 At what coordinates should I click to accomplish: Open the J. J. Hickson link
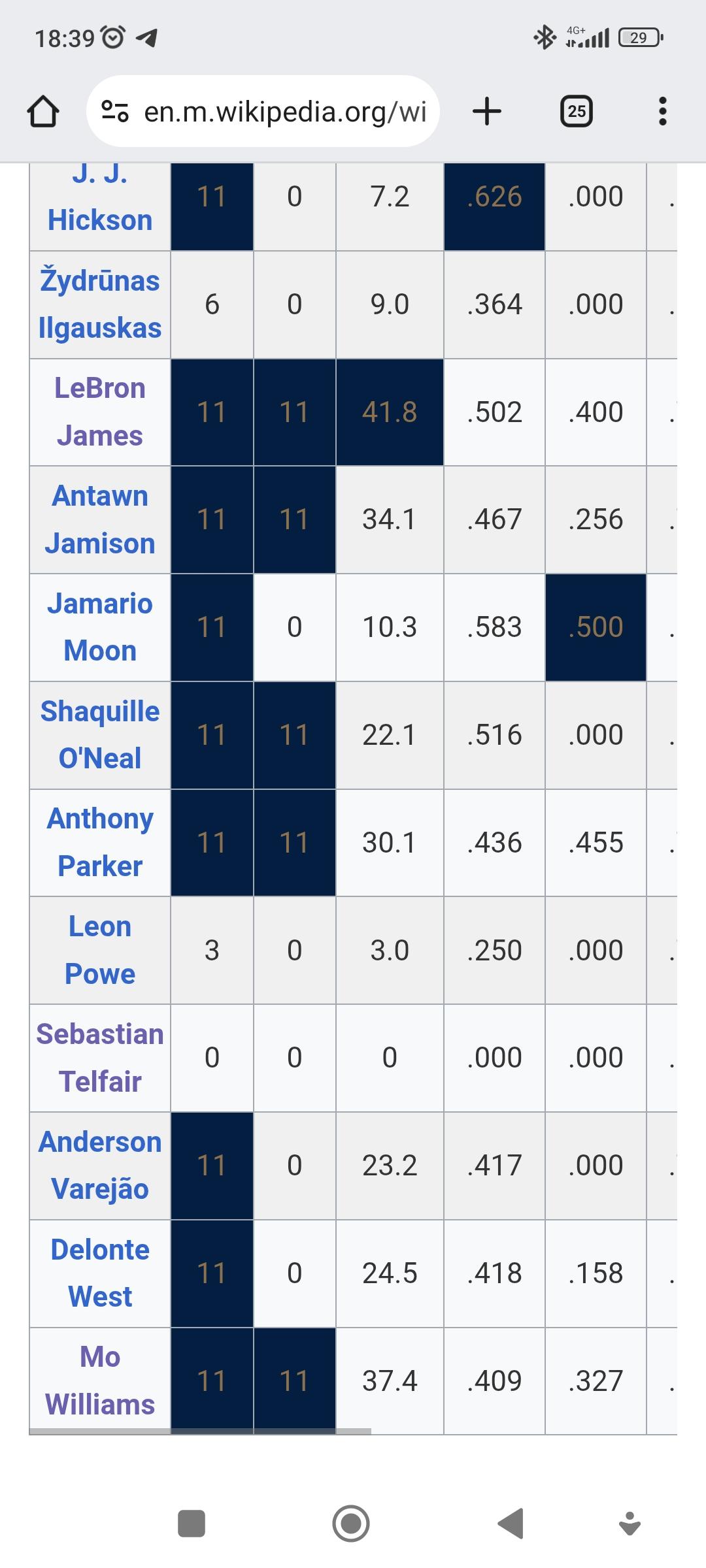[100, 197]
